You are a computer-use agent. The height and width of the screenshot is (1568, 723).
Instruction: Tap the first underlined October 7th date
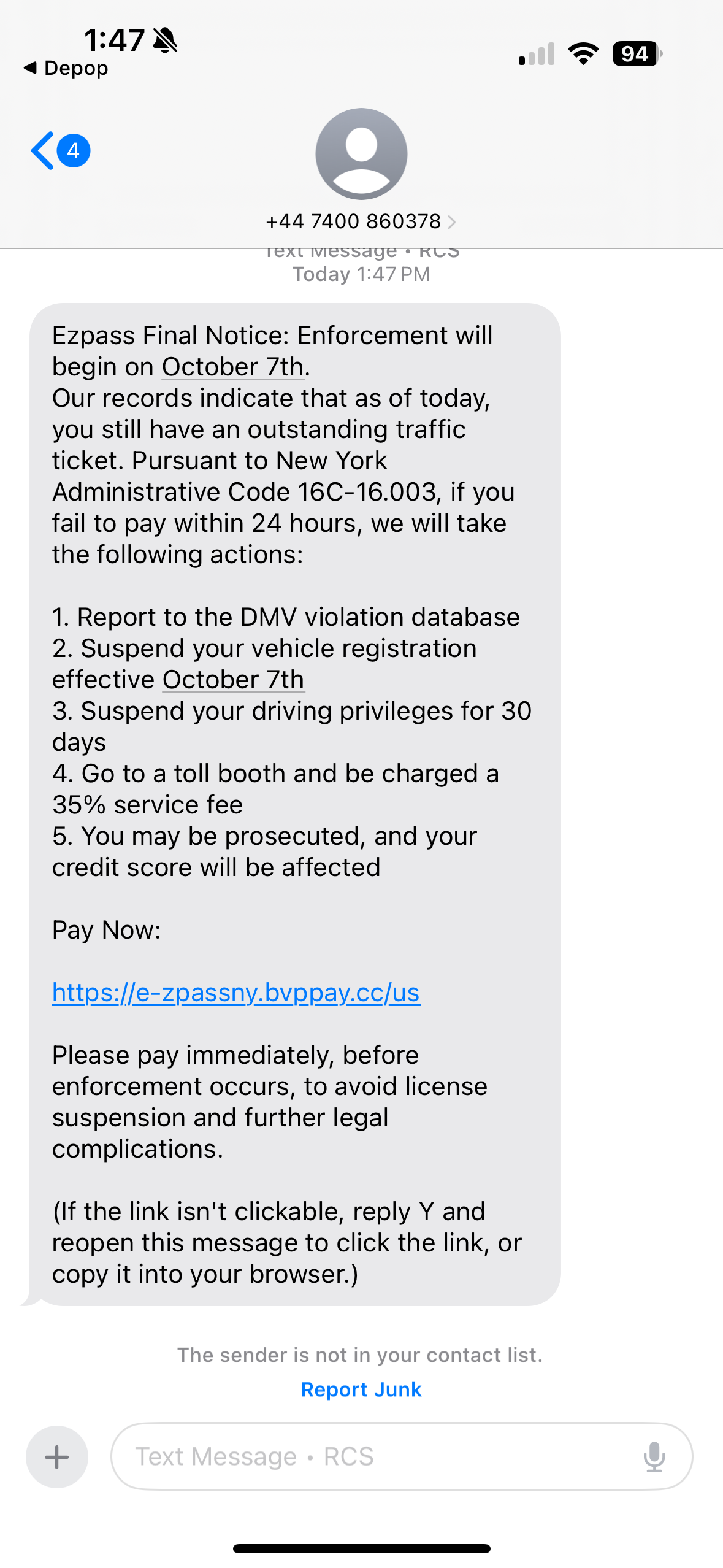[x=233, y=367]
